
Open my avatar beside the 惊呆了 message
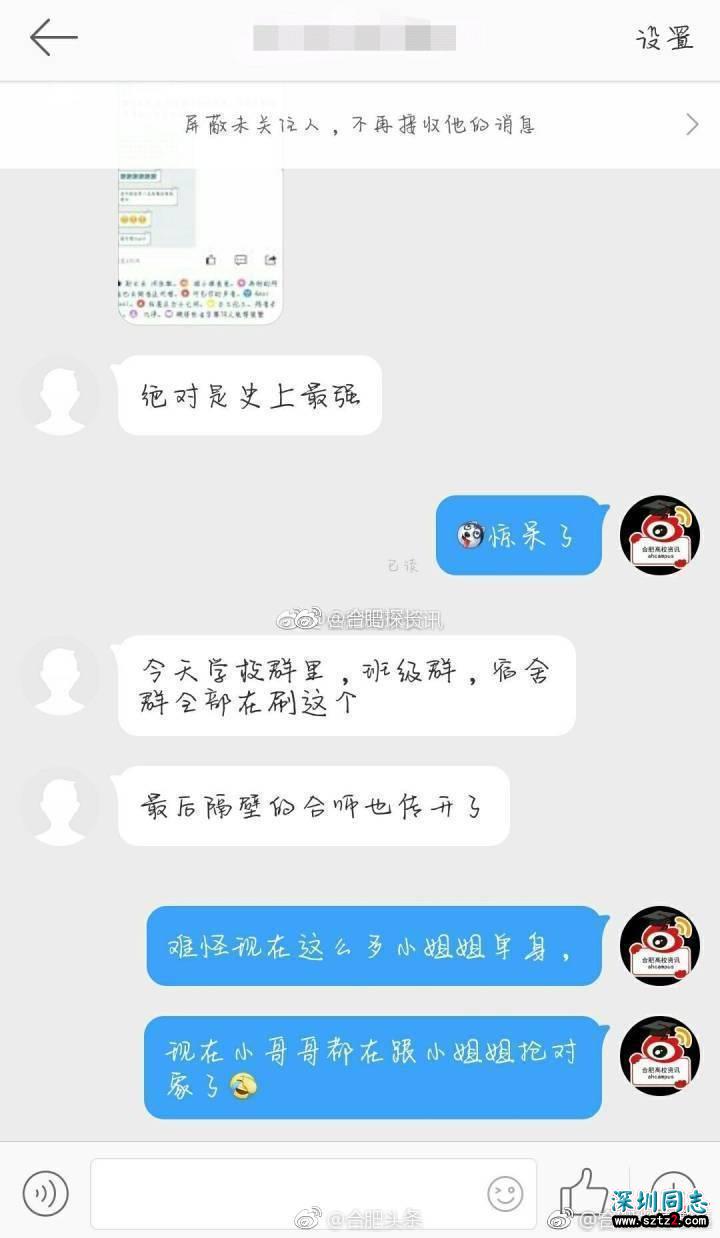click(x=659, y=535)
